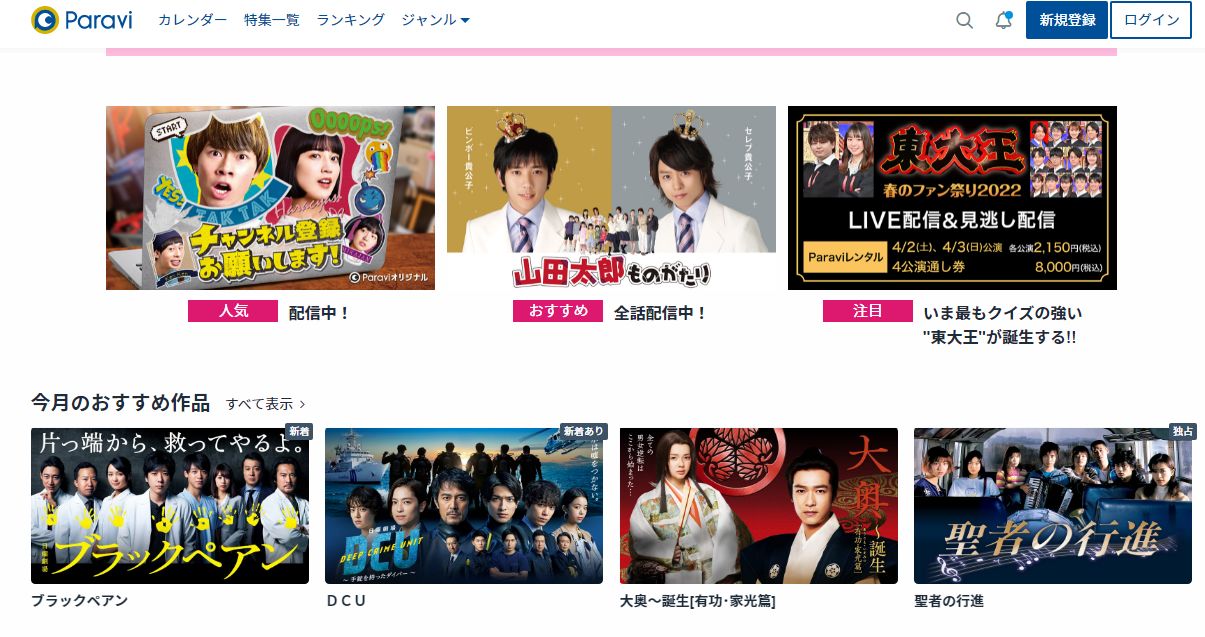Screen dimensions: 1205x637
Task: Open the 特集一覧 page
Action: 271,20
